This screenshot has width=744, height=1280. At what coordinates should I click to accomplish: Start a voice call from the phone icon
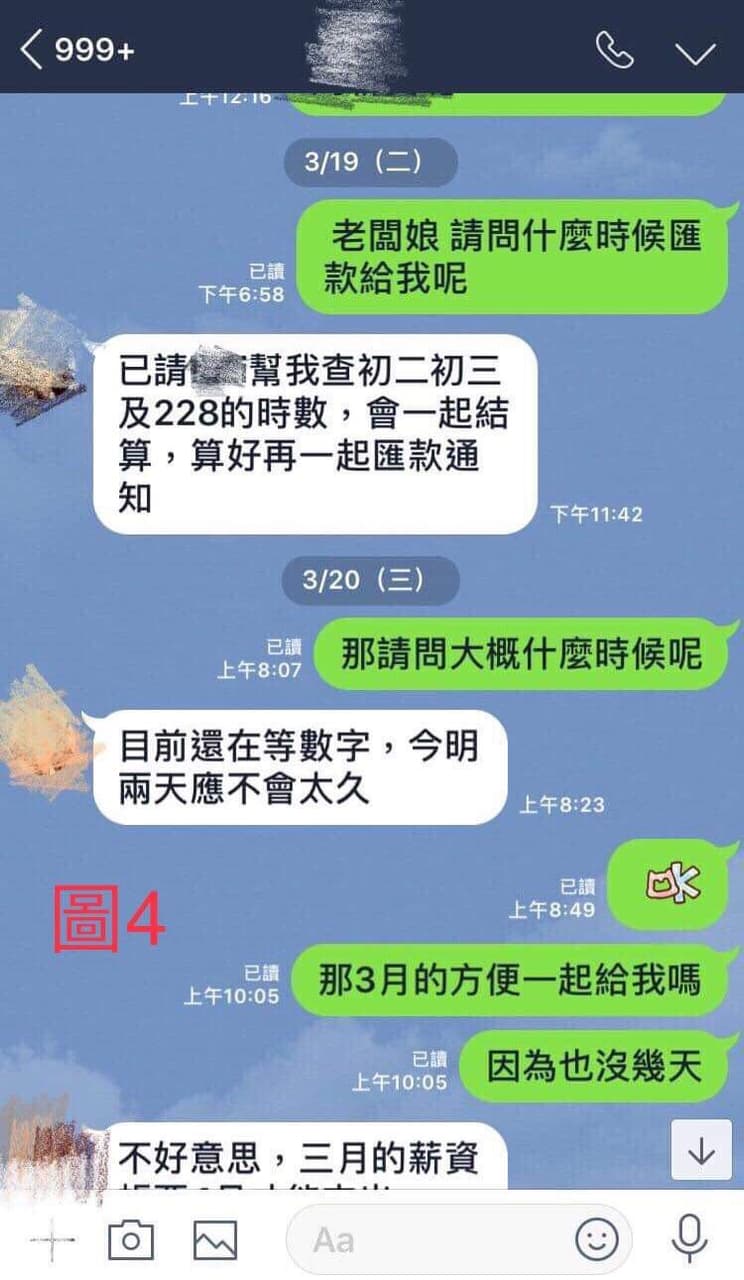pos(614,49)
